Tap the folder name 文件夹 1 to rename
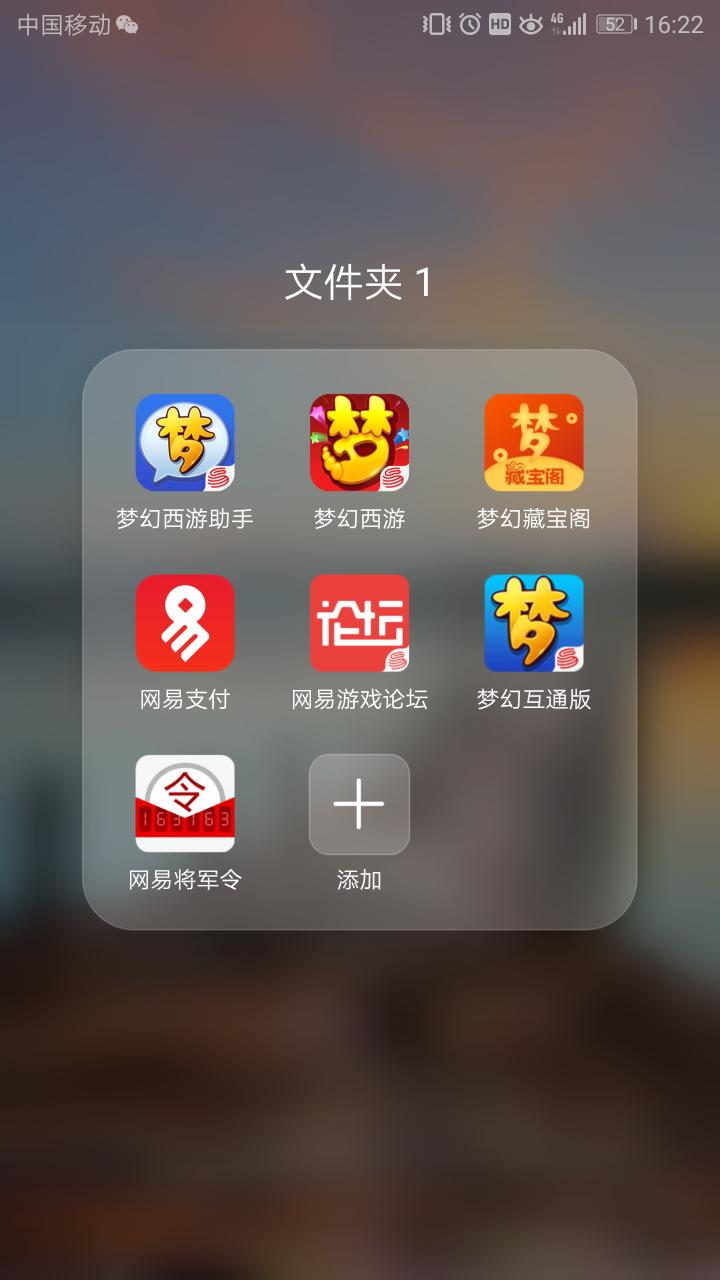 pos(359,283)
